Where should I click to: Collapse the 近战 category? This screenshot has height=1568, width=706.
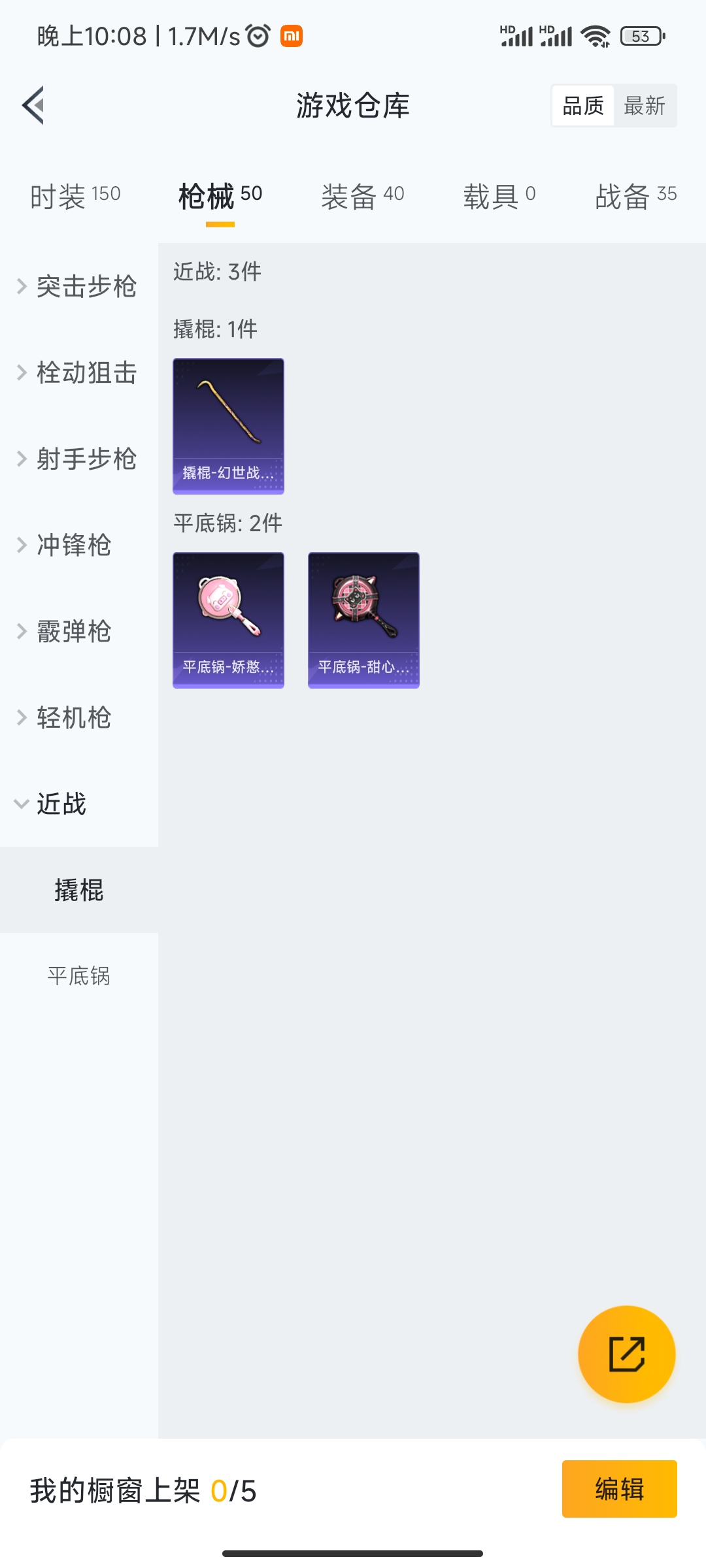coord(78,804)
